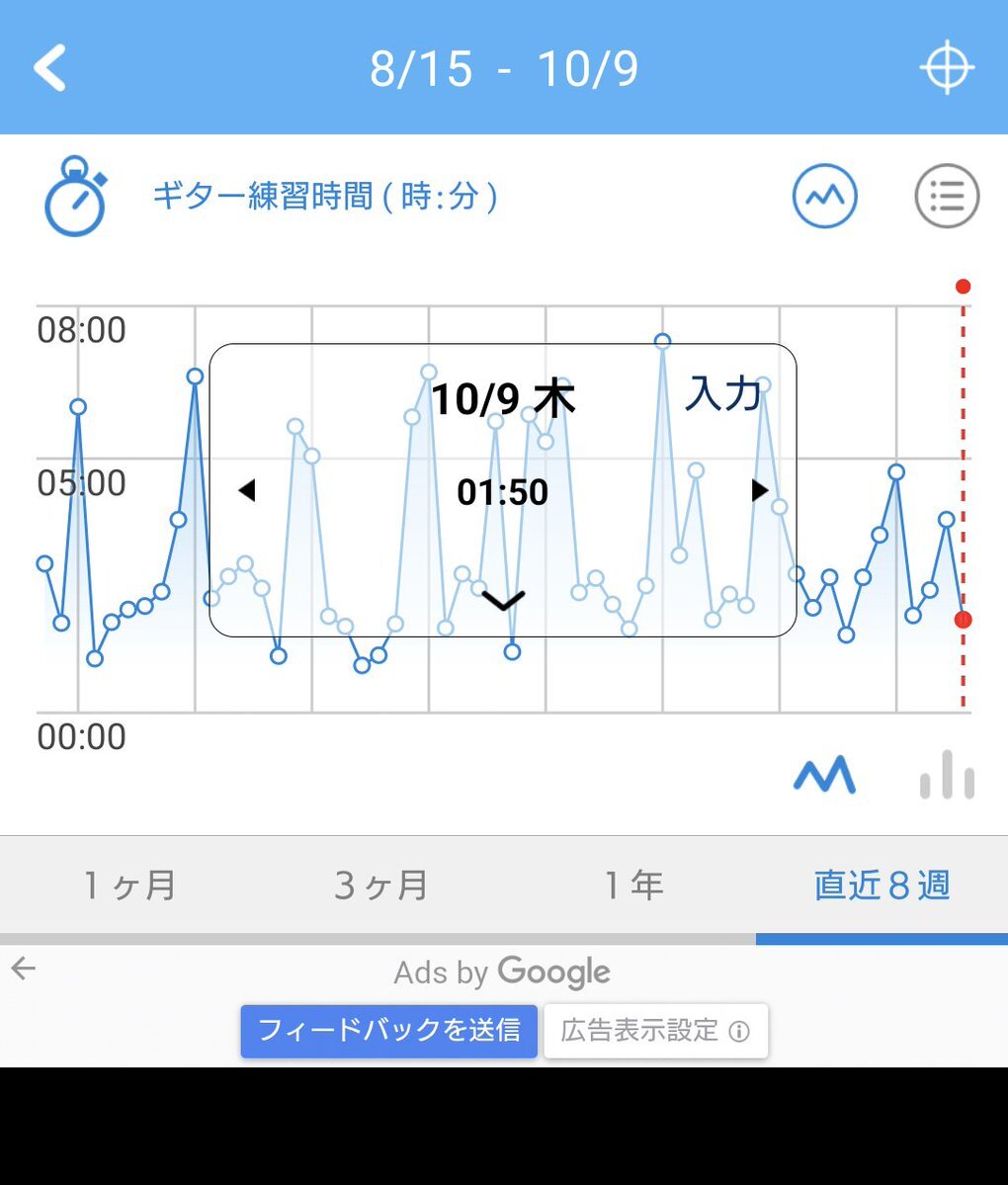Select the 3ヶ月 range tab
The image size is (1008, 1185).
(381, 885)
